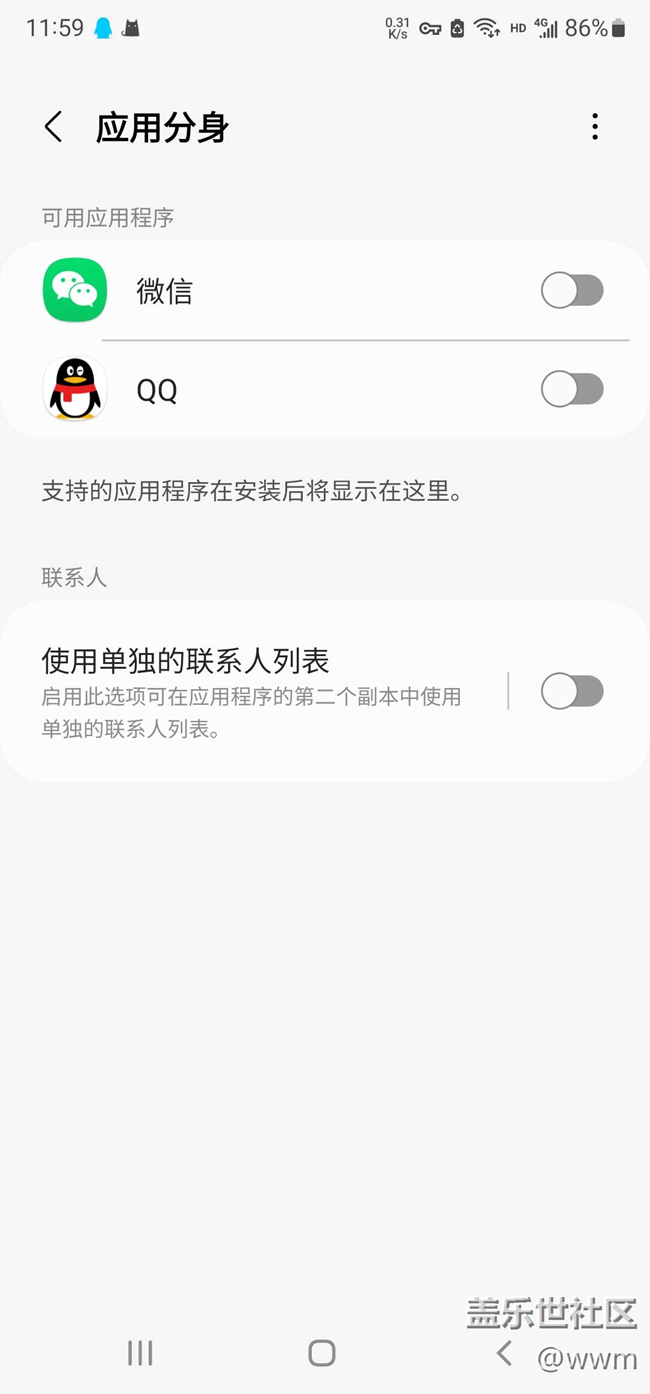Tap the system home button
650x1394 pixels.
click(x=322, y=1353)
